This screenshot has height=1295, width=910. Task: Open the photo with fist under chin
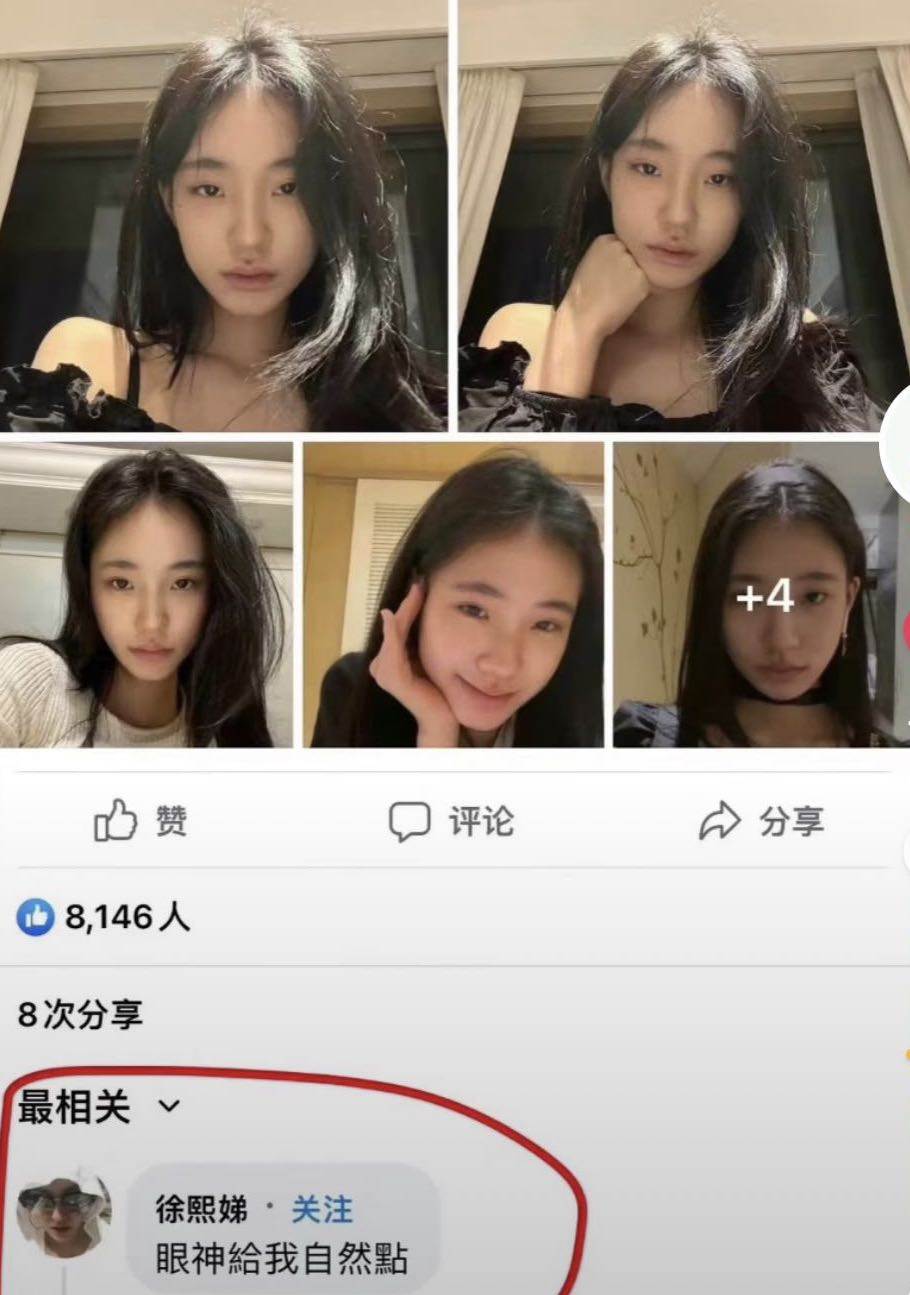tap(682, 216)
